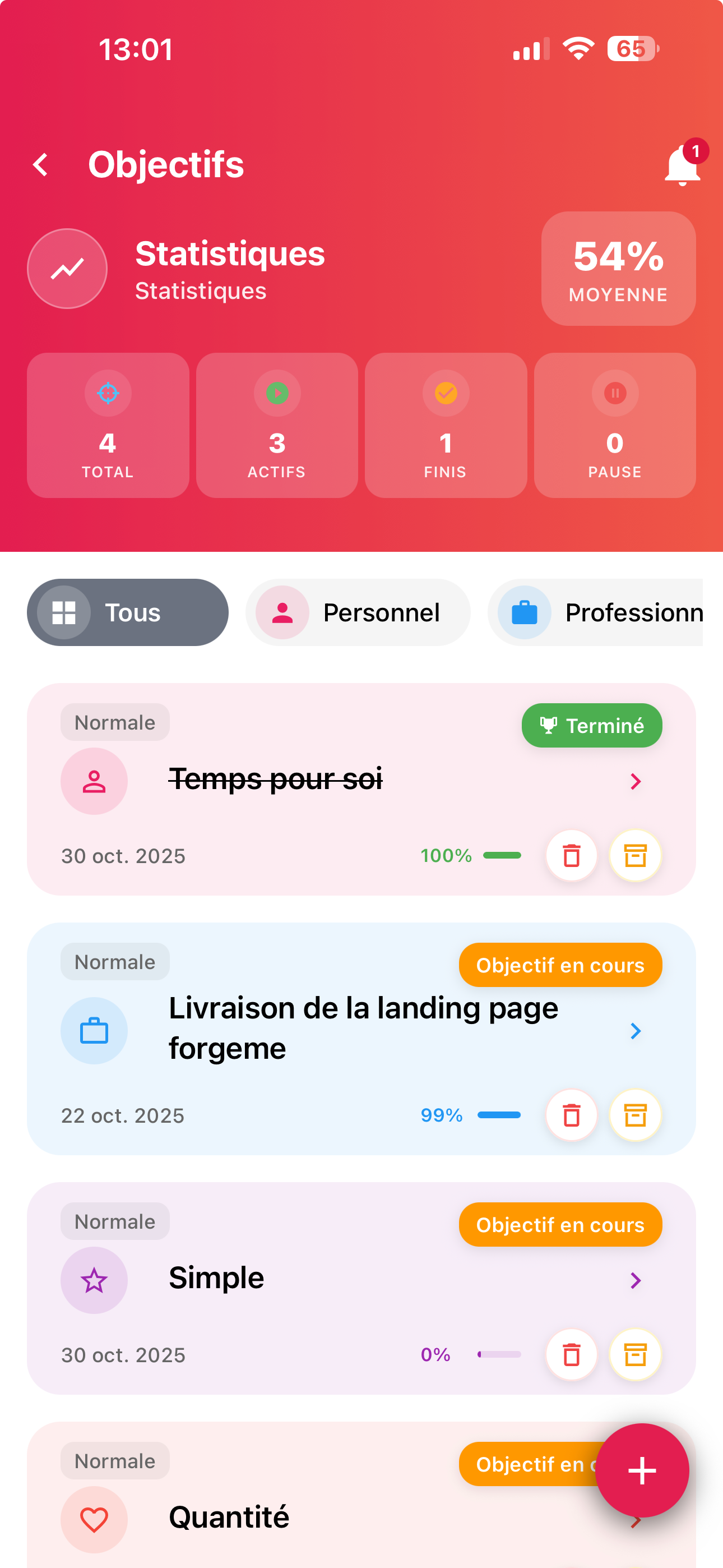Filter goals by Personnel
Screen dimensions: 723x1568
(358, 612)
